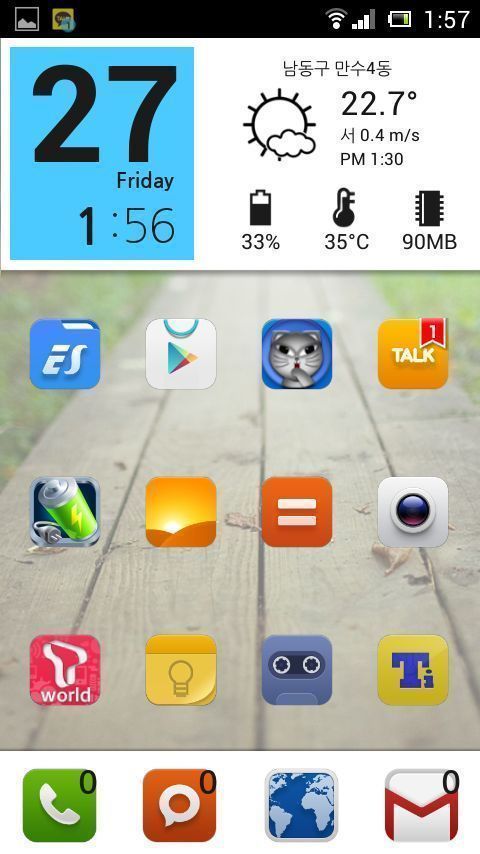Screen dimensions: 480x854
Task: Open the phone dialer
Action: pos(59,805)
